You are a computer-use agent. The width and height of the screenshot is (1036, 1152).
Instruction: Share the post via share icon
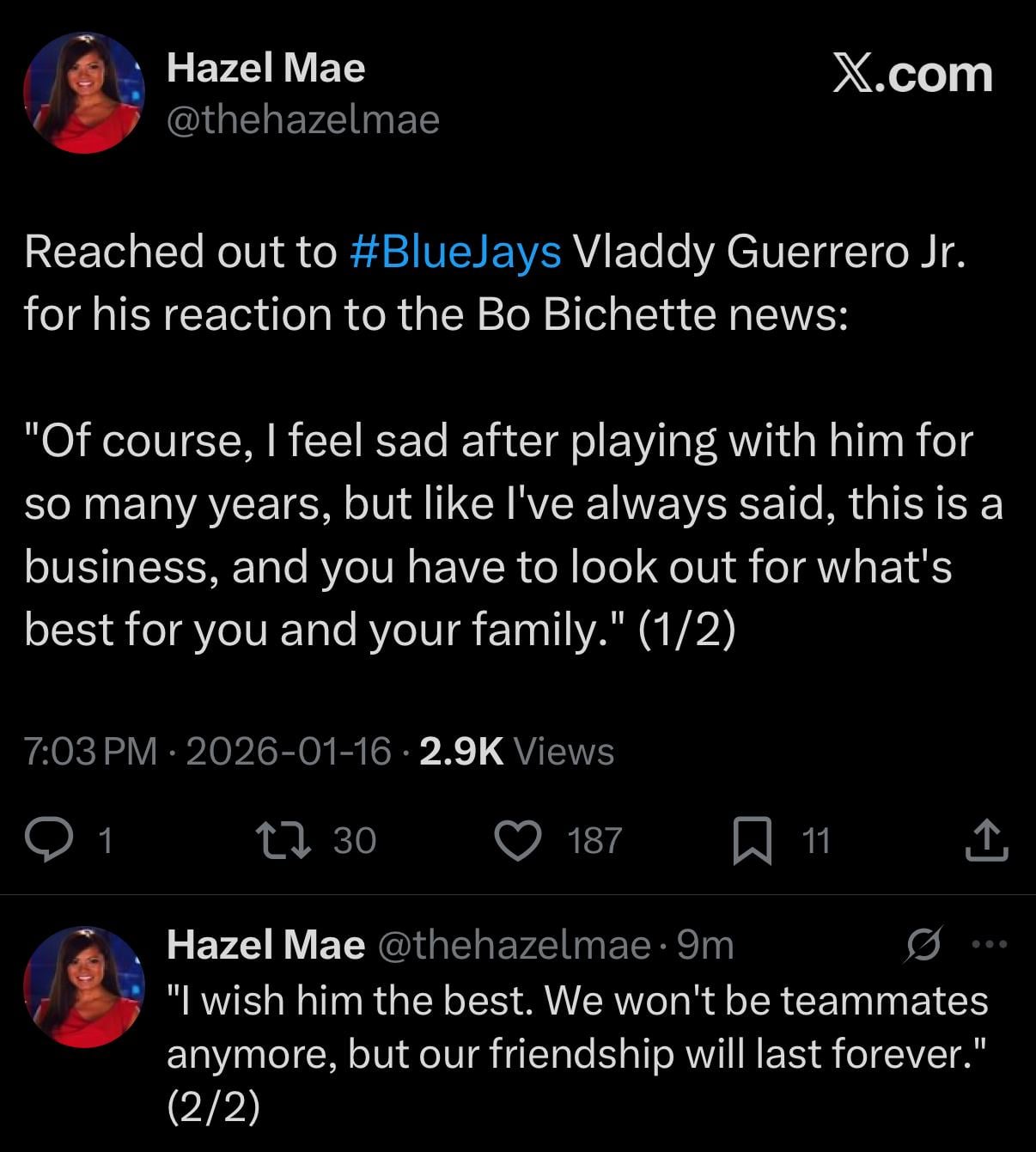coord(985,839)
